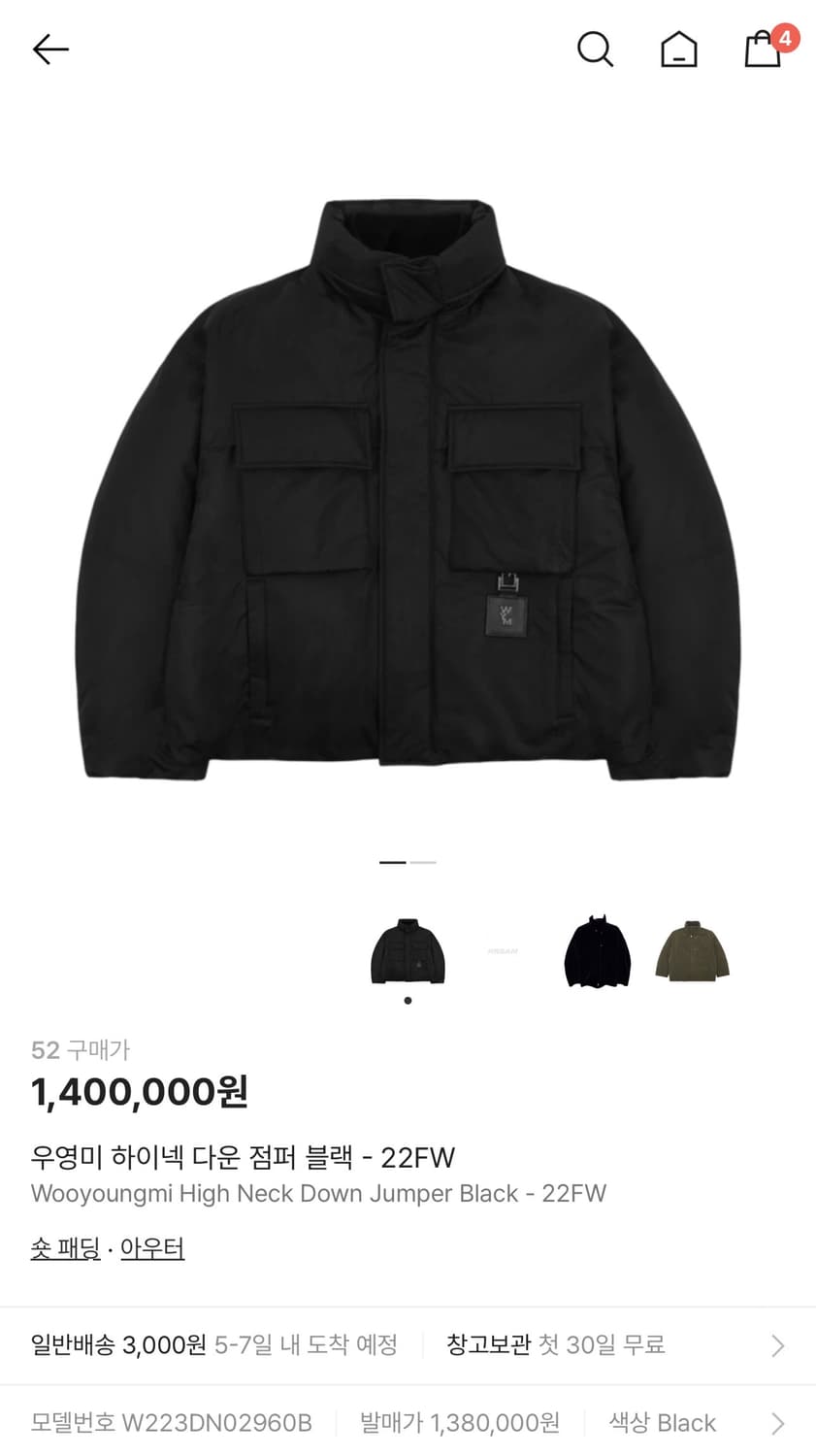This screenshot has height=1456, width=816.
Task: Open the 아우터 category link
Action: point(152,1249)
